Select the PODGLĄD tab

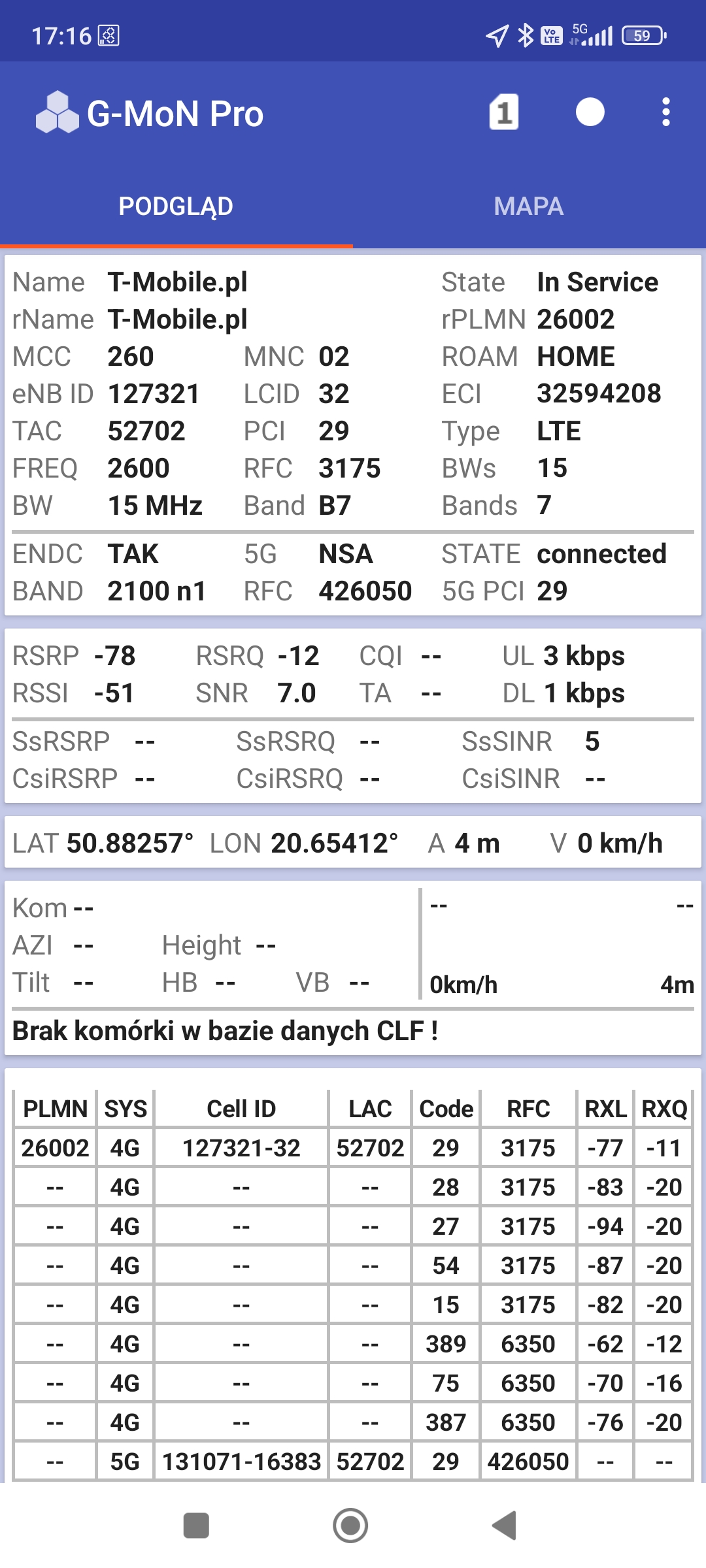point(176,206)
